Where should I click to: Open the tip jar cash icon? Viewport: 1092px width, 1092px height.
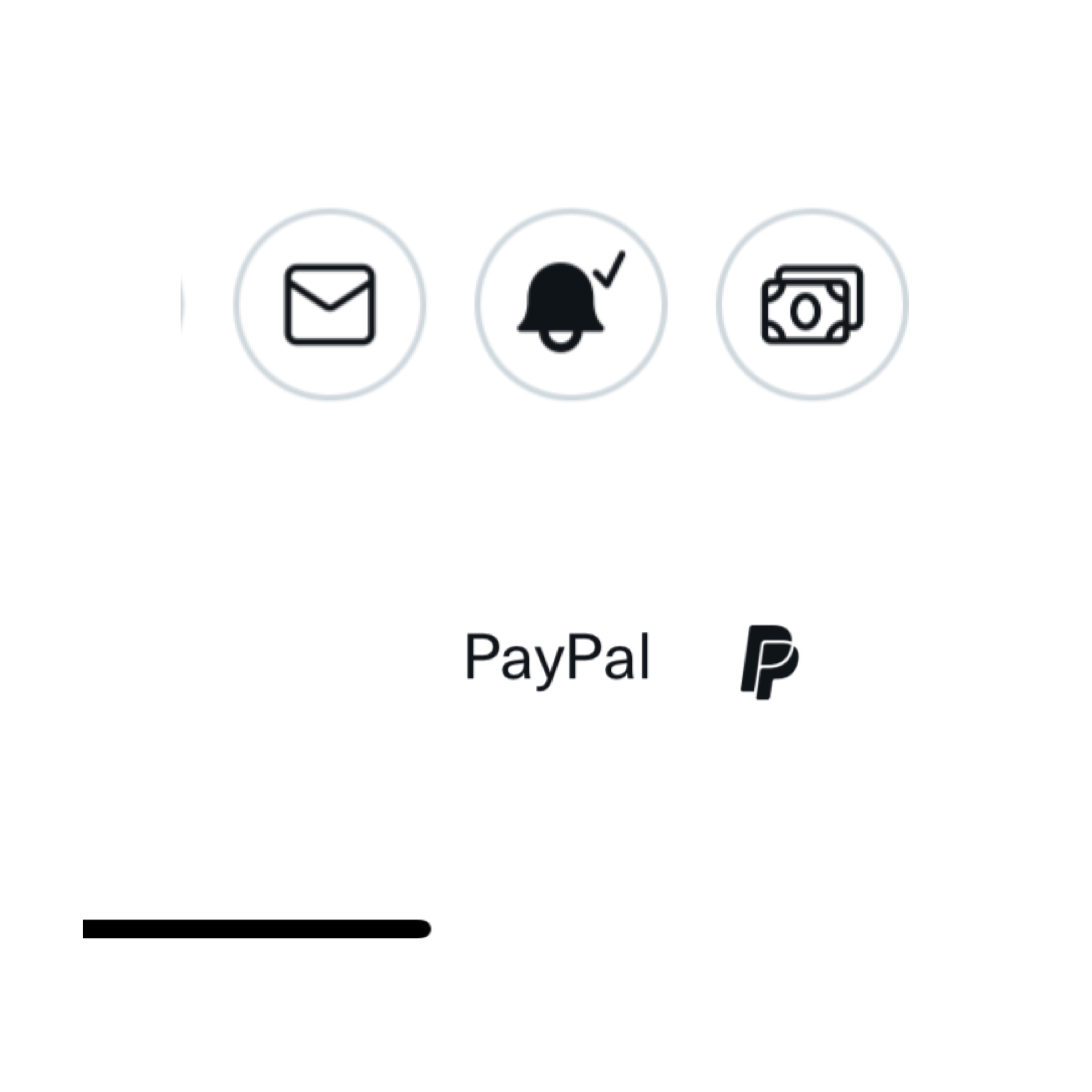coord(812,305)
